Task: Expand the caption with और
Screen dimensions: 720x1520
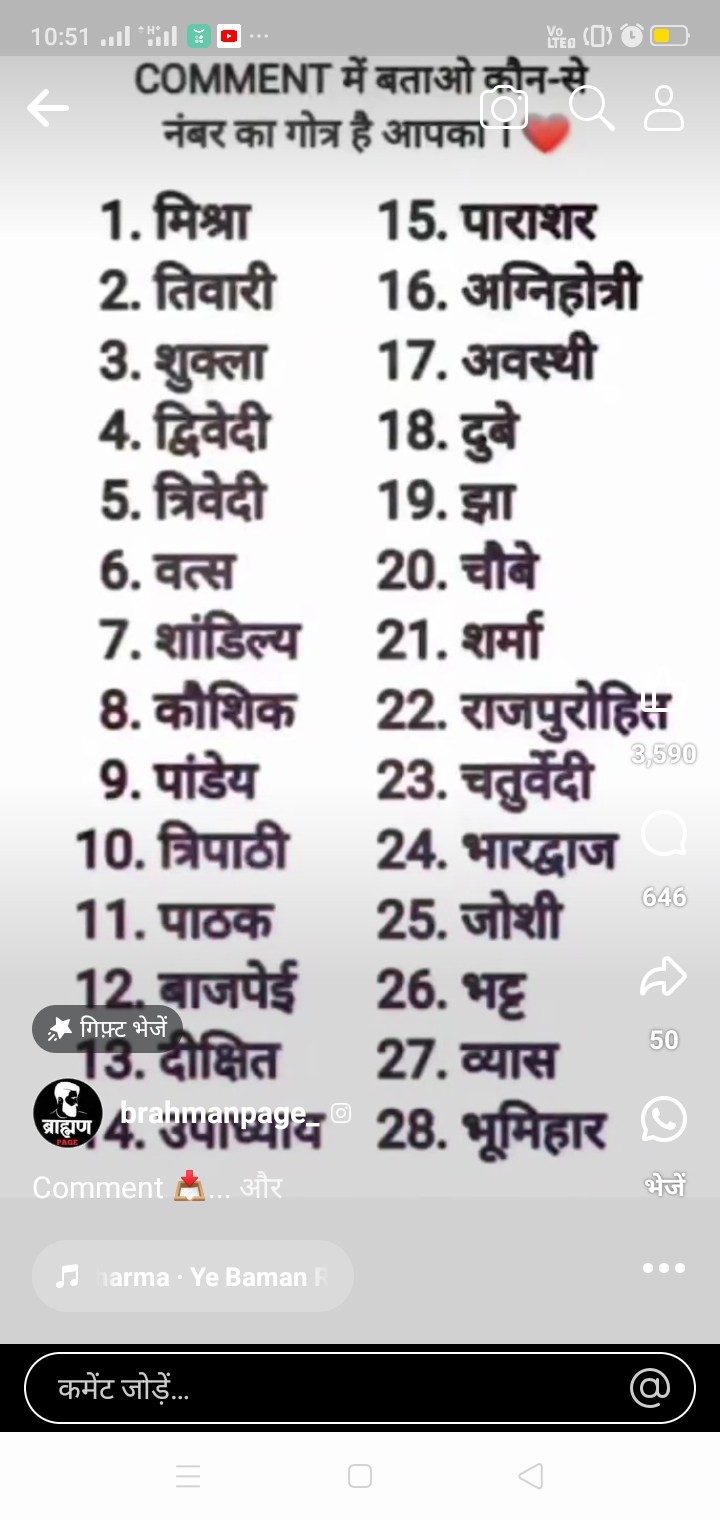Action: tap(261, 1187)
